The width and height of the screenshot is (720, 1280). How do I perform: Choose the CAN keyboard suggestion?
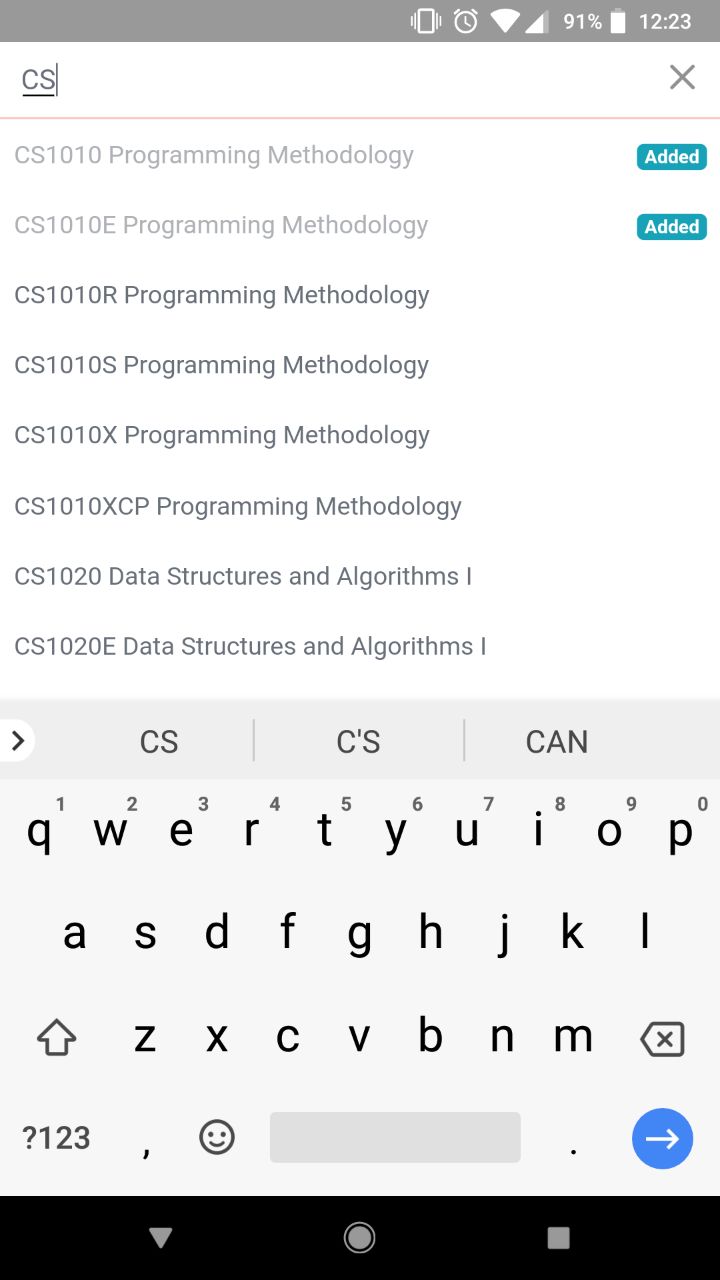(x=557, y=741)
